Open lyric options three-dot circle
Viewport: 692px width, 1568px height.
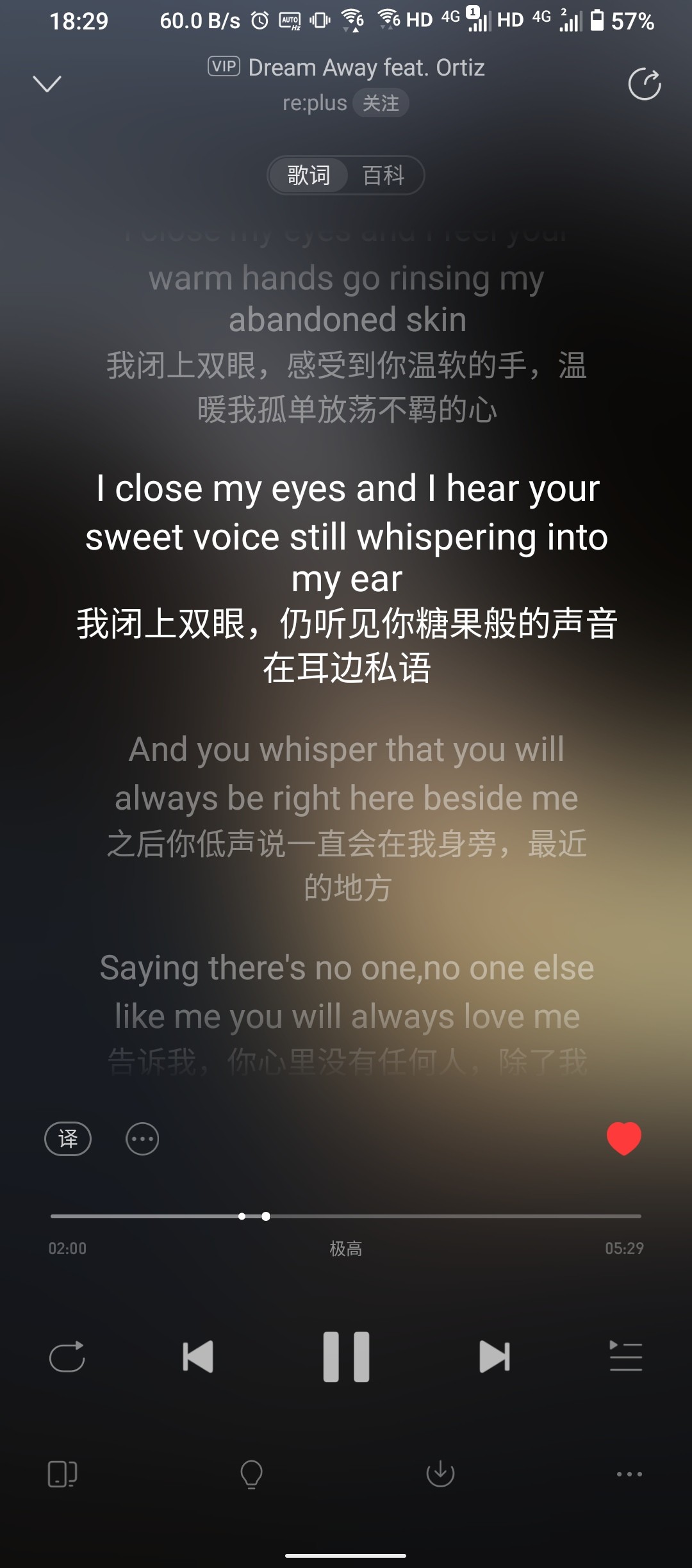(x=142, y=1139)
